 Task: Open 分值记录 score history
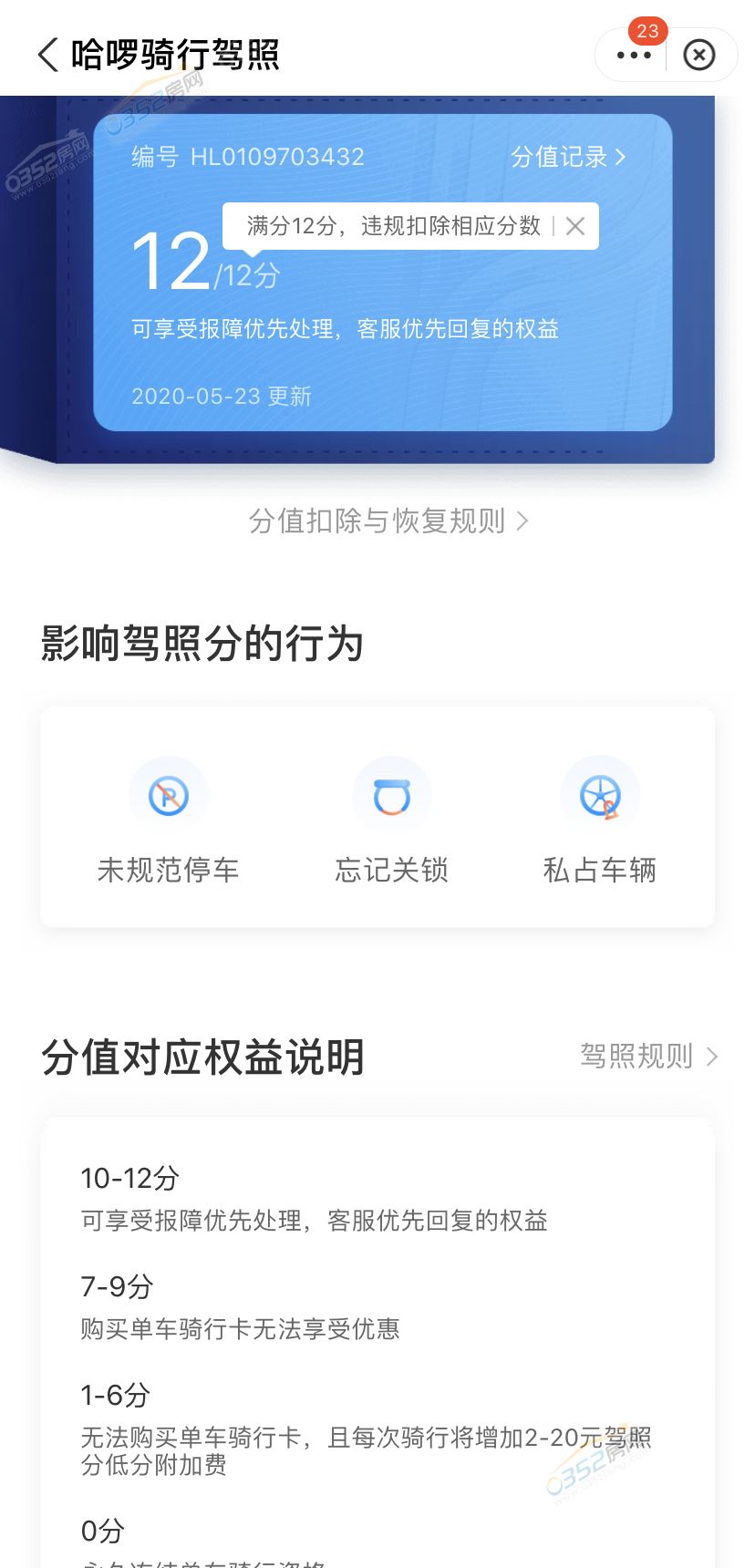point(567,157)
